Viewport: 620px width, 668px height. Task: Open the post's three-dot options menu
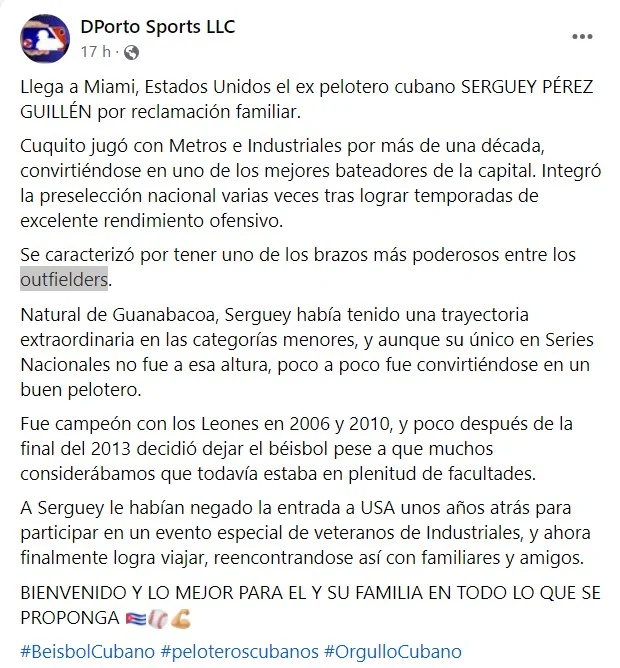582,37
